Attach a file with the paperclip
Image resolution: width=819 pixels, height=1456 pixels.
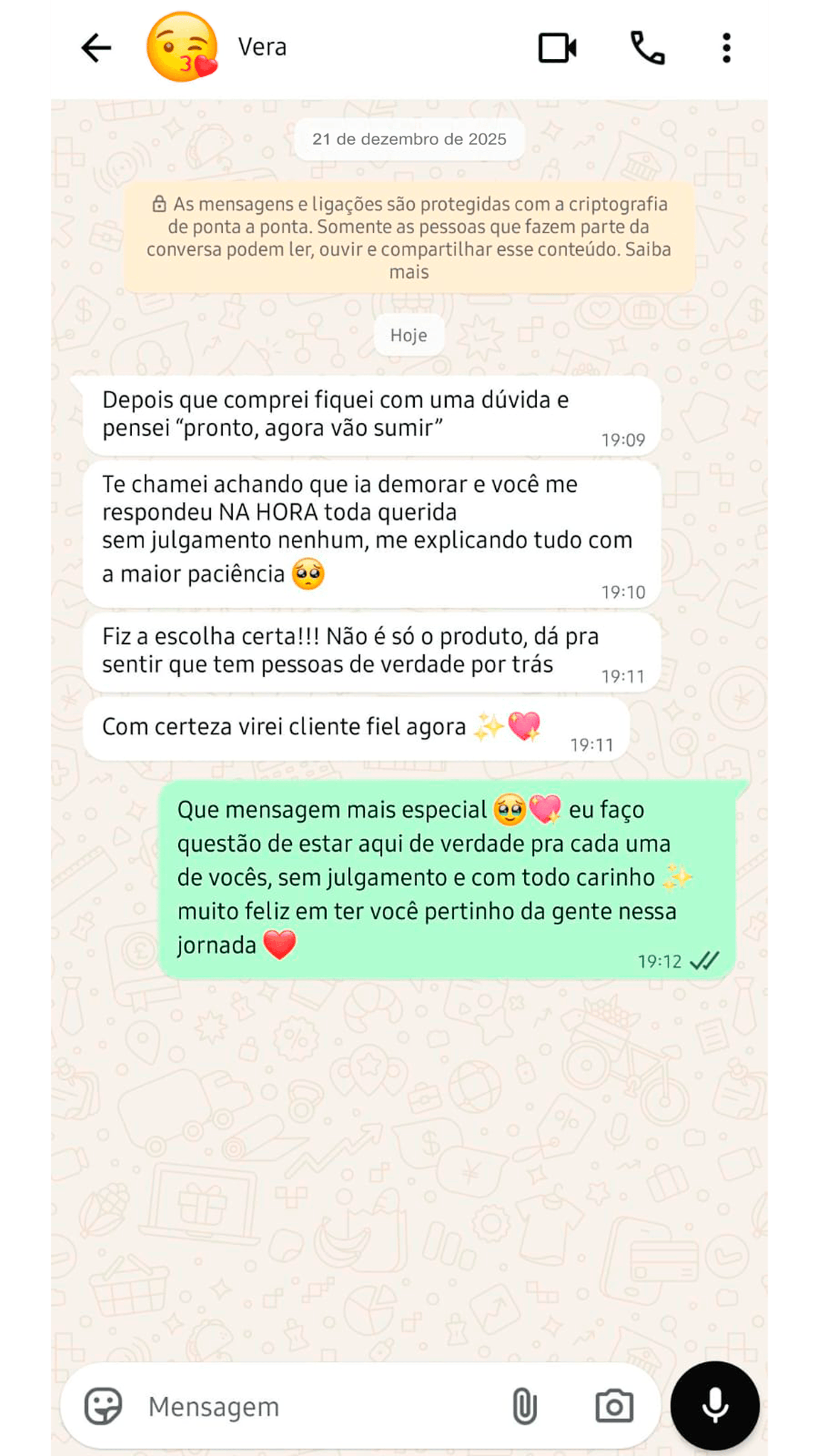click(524, 1406)
